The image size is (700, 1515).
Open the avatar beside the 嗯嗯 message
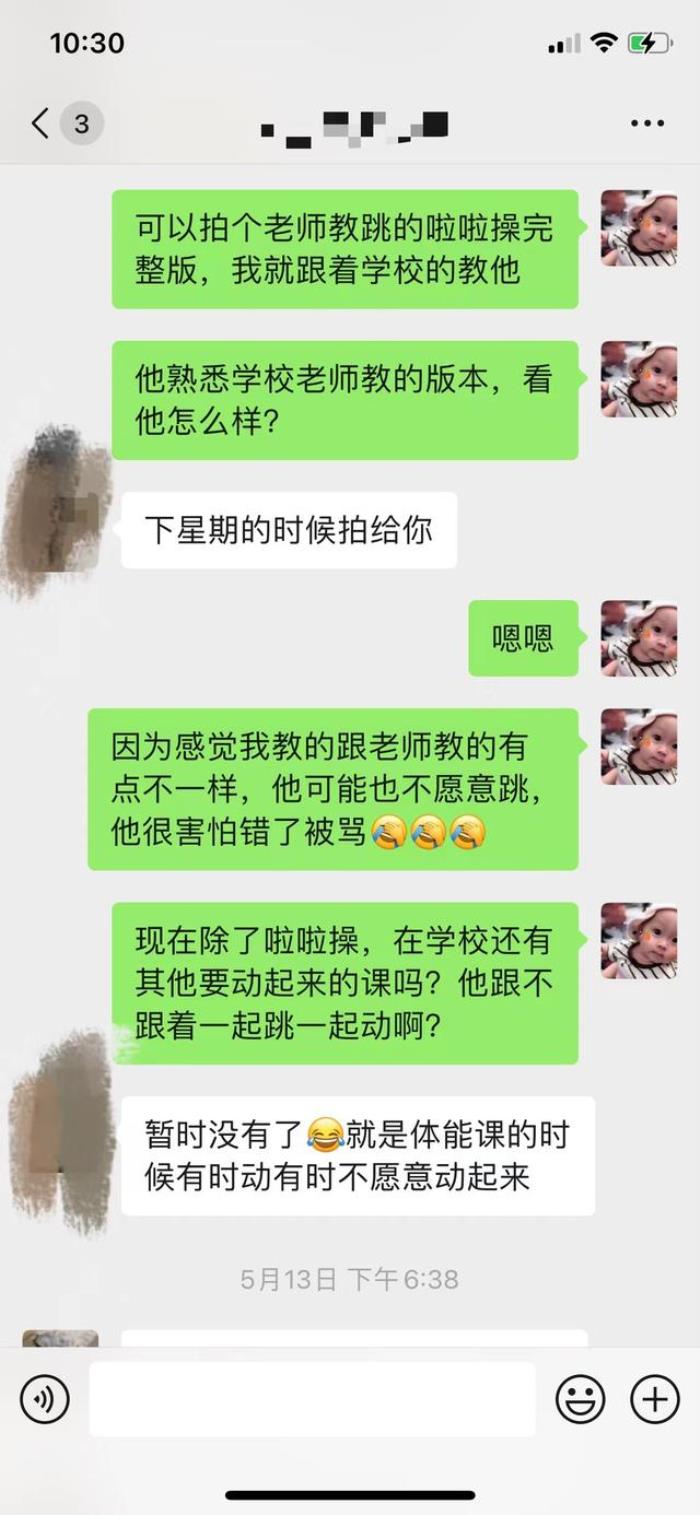click(638, 638)
